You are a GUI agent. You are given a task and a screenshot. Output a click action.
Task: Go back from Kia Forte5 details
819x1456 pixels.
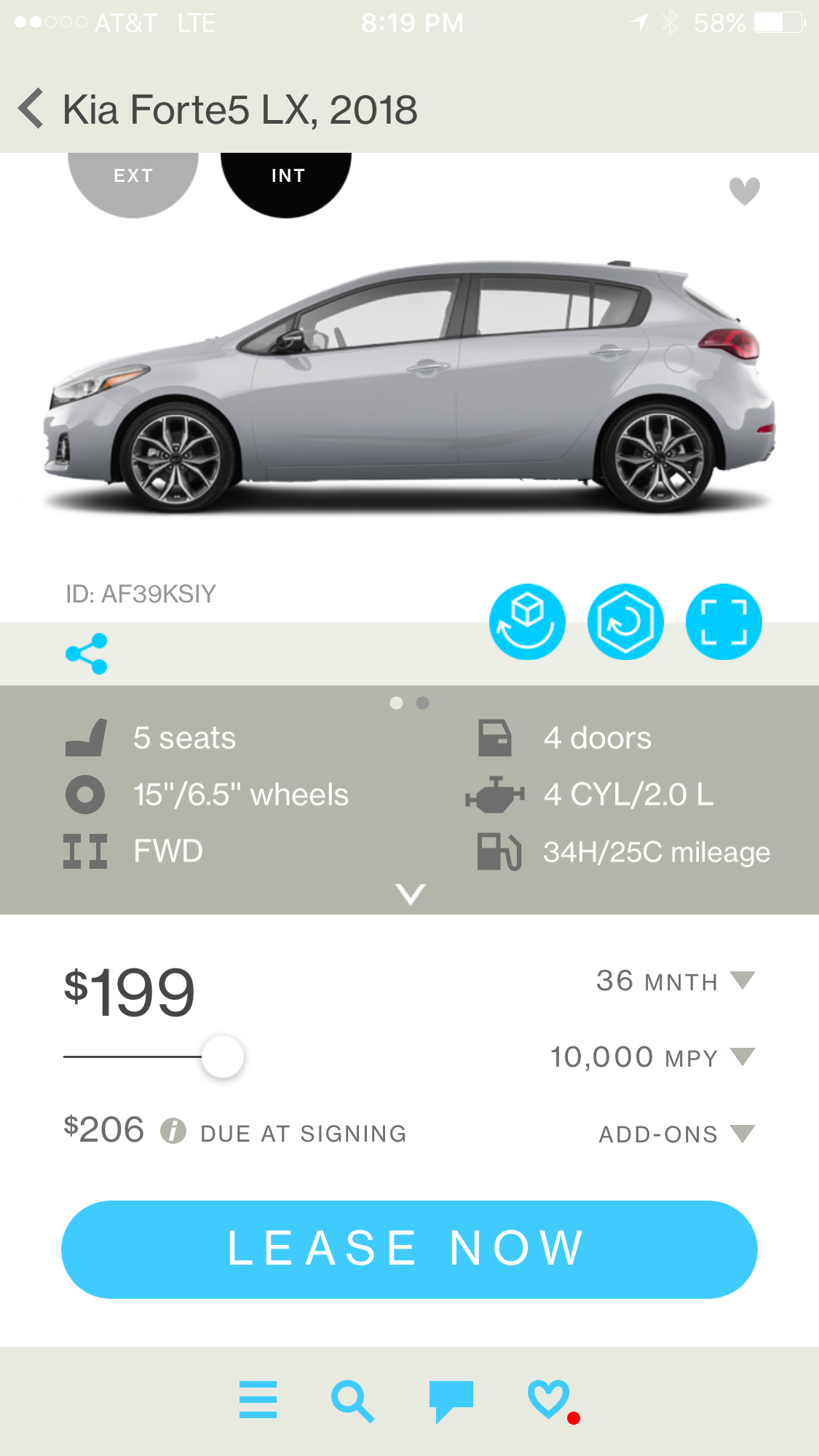[31, 109]
